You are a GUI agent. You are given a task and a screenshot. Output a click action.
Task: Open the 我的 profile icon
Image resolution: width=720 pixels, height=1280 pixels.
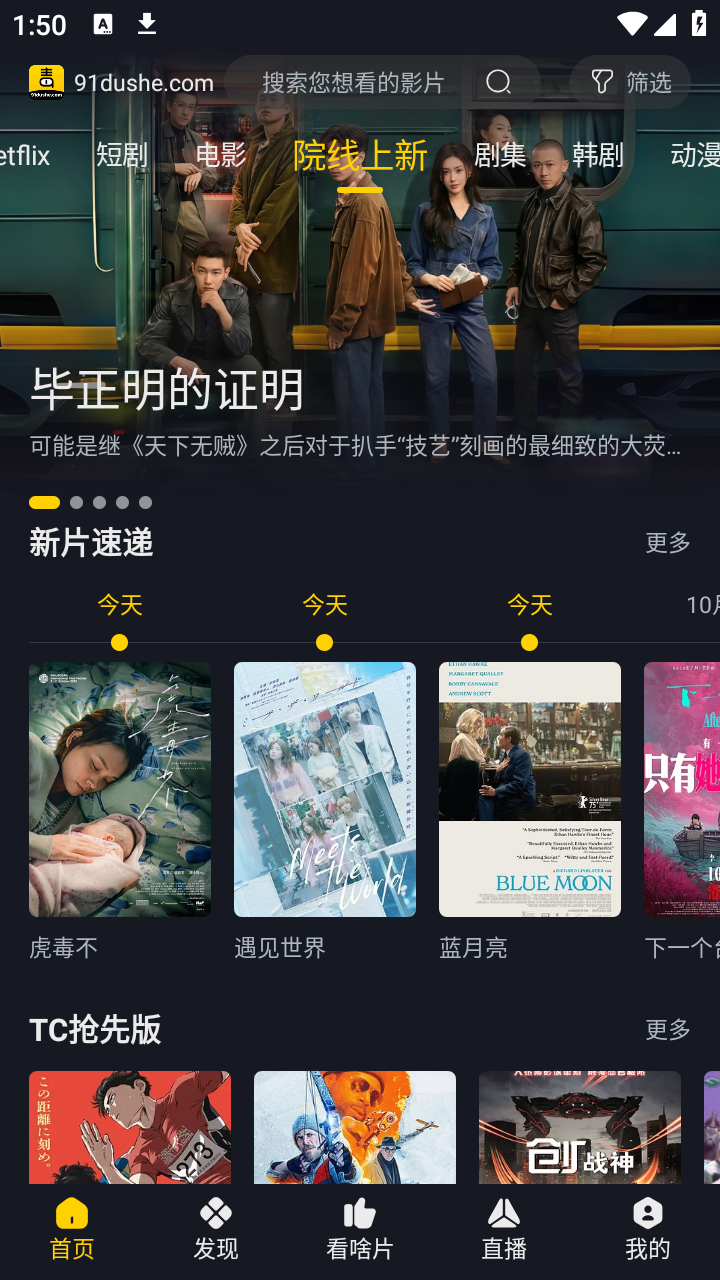click(x=647, y=1215)
